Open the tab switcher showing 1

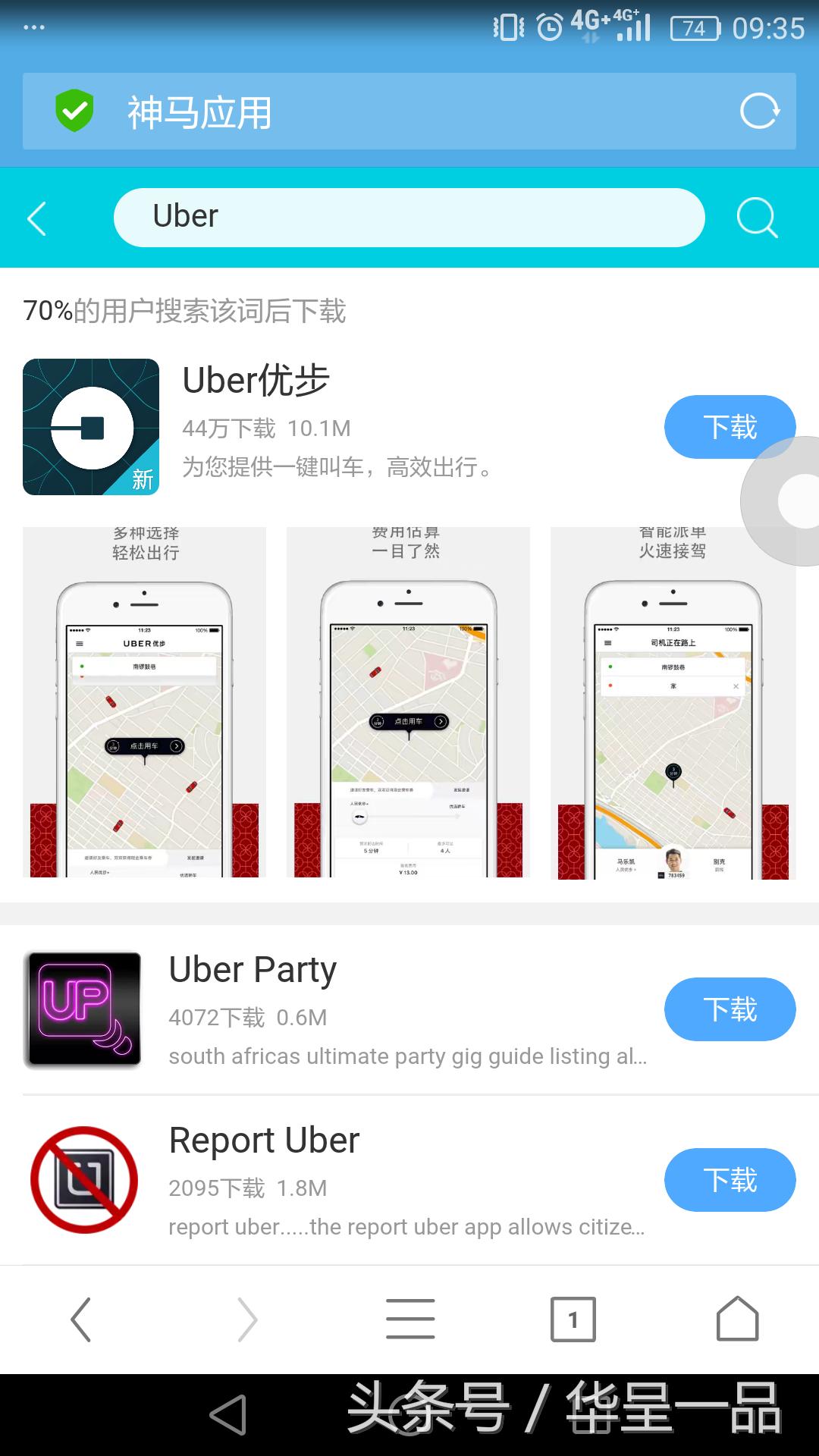[x=573, y=1317]
